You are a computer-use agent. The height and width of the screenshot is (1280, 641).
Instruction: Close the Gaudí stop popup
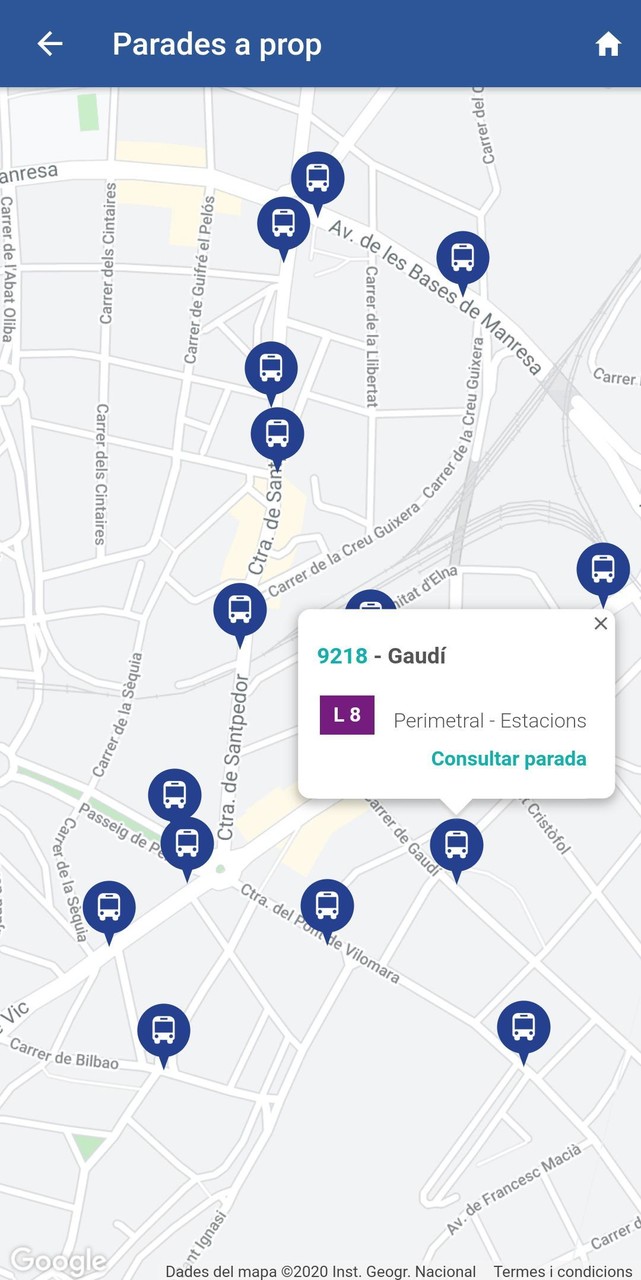(x=600, y=624)
